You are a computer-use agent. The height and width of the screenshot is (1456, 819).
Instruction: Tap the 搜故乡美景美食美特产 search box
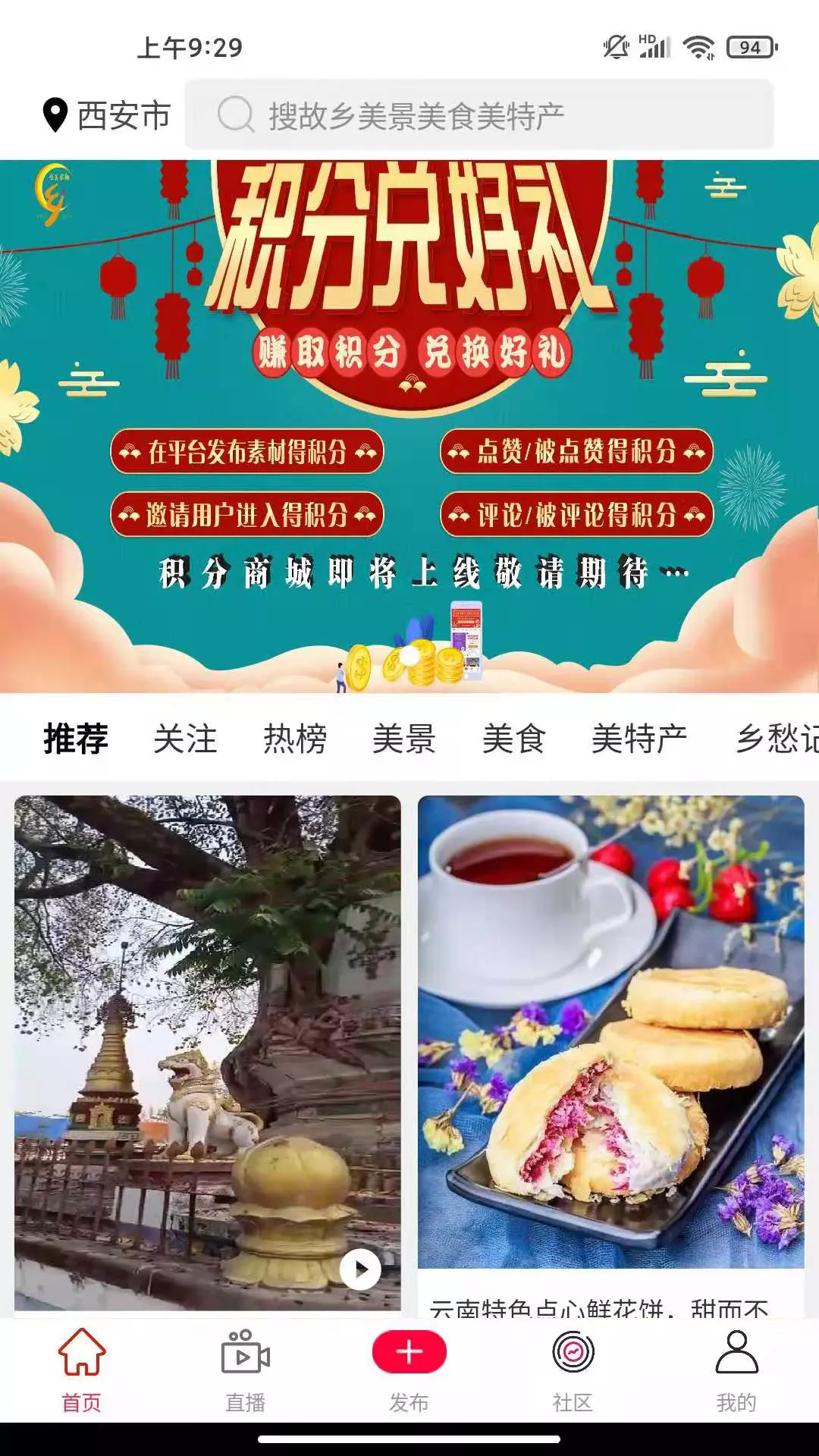479,115
